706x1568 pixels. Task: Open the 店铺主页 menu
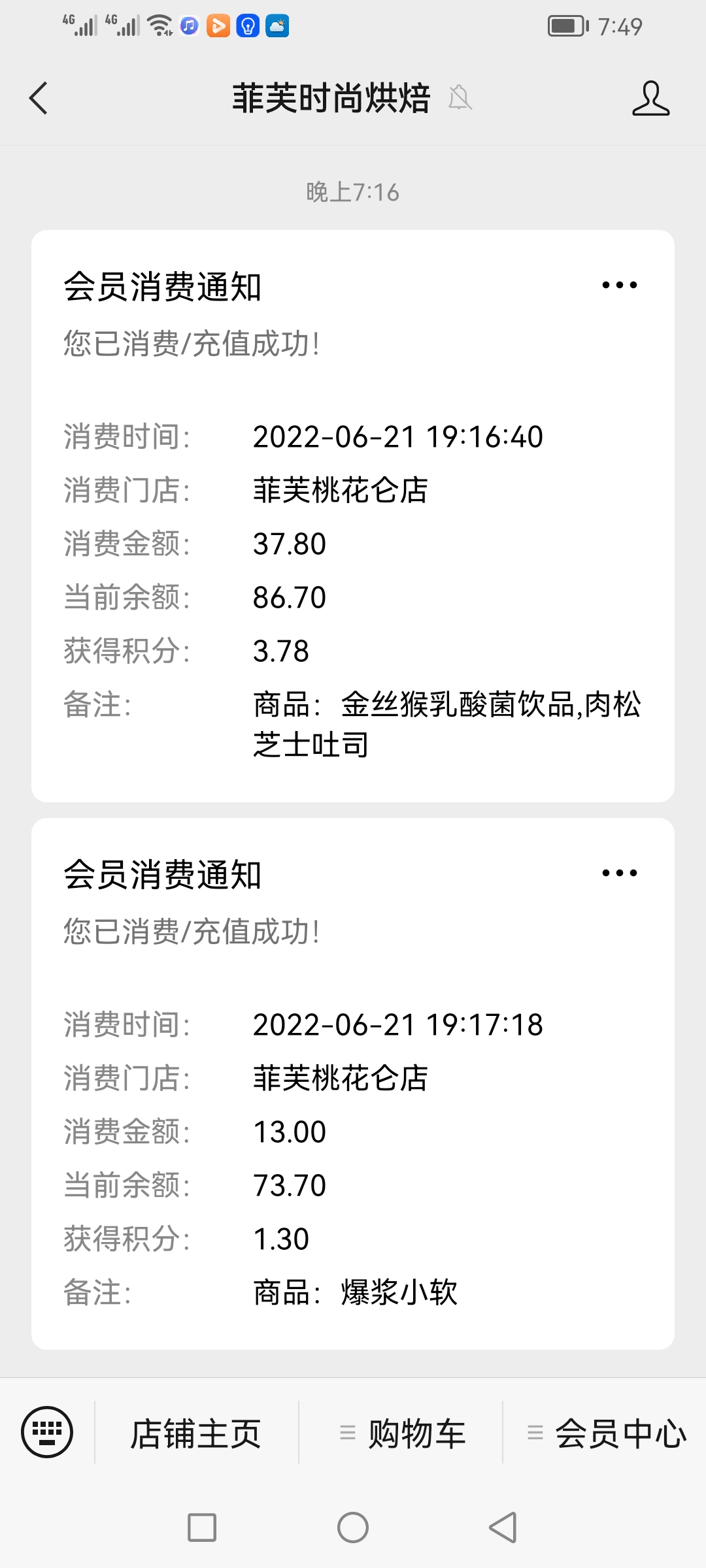(x=196, y=1433)
